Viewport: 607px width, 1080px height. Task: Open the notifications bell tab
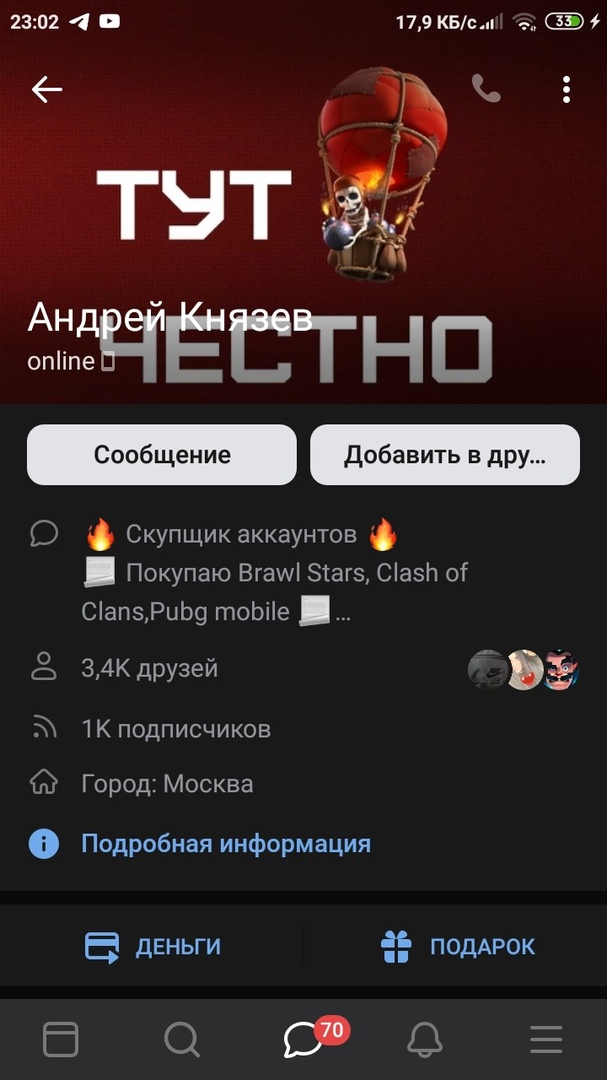pyautogui.click(x=425, y=1040)
